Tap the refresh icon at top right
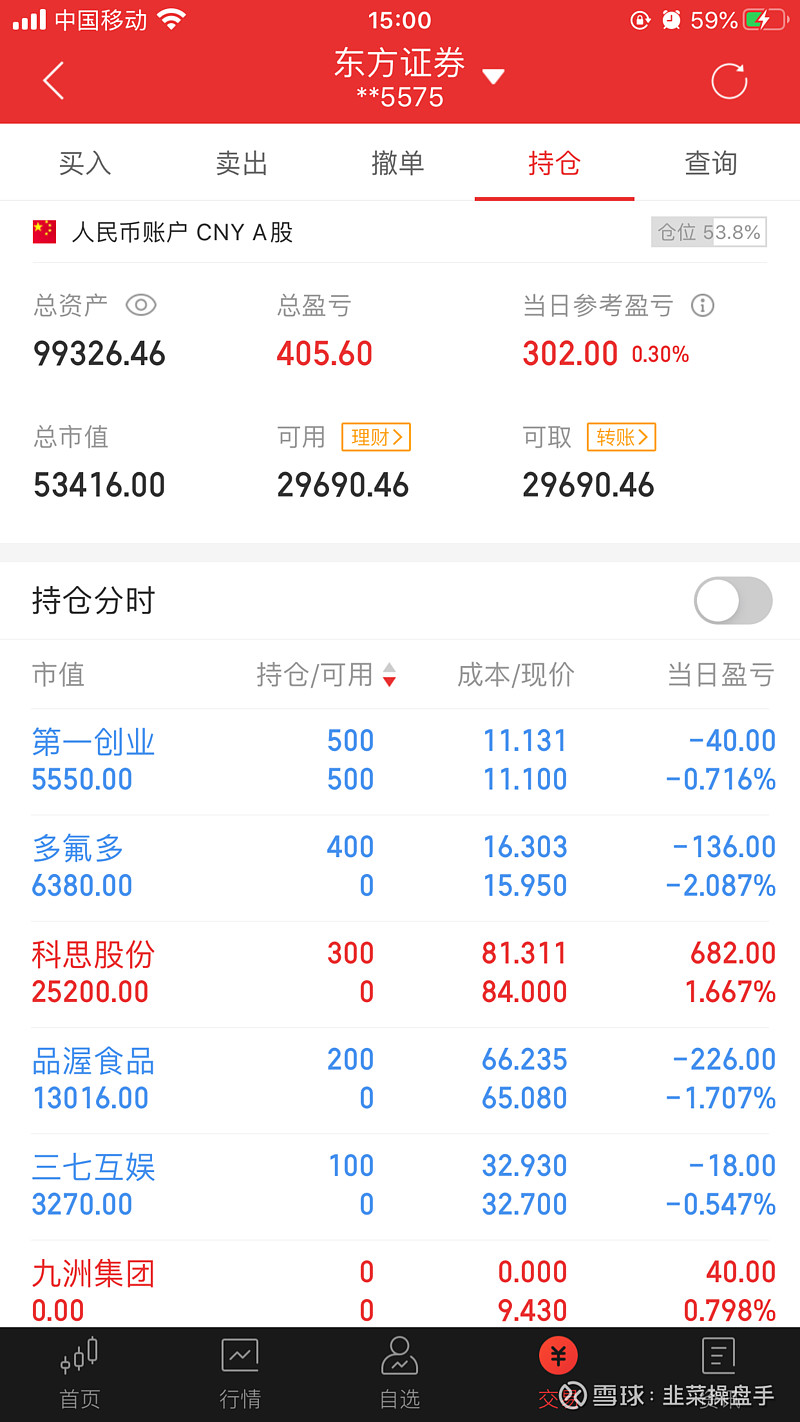The height and width of the screenshot is (1422, 800). click(x=729, y=80)
